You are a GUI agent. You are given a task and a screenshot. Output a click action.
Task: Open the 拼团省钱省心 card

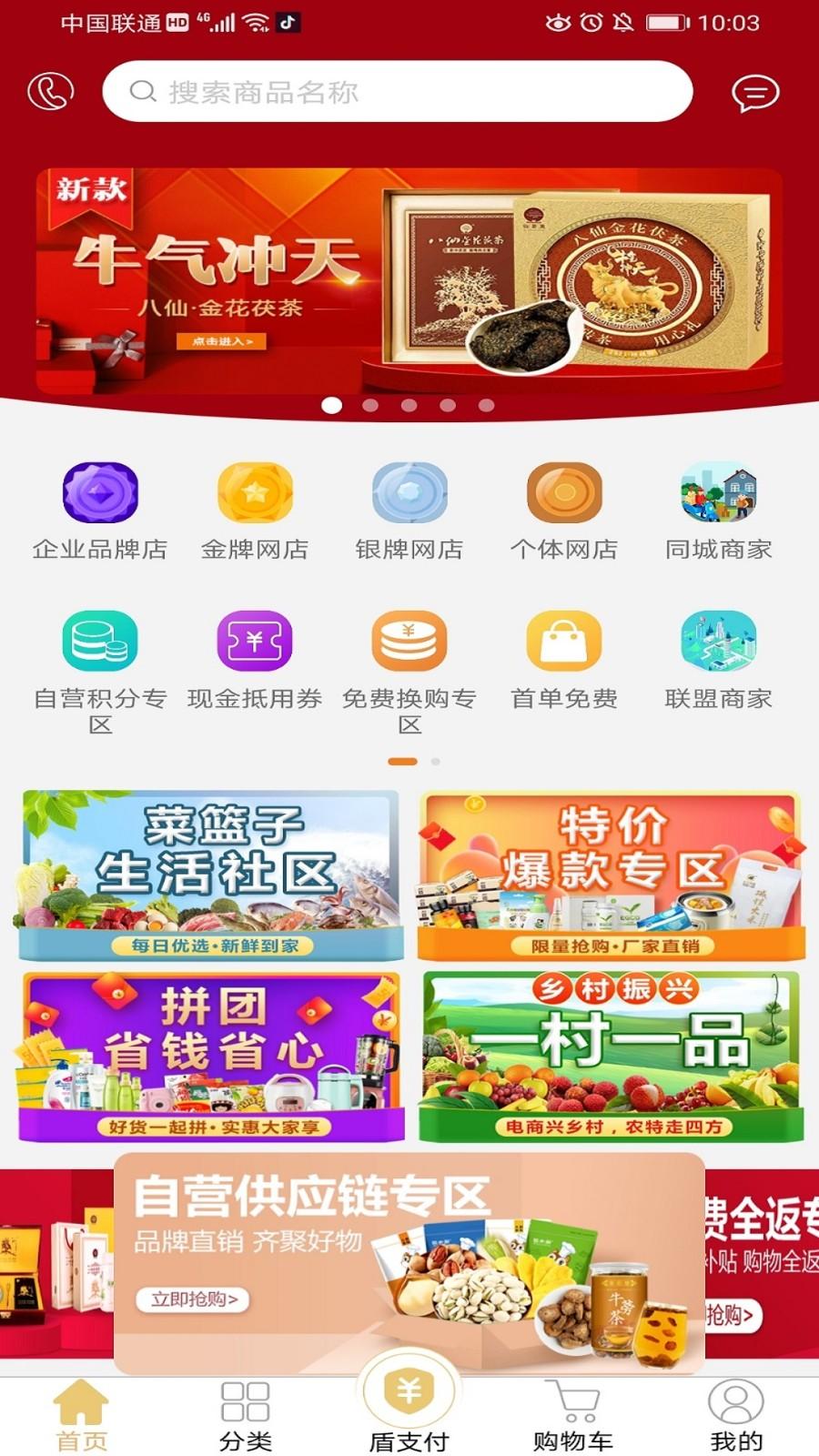pyautogui.click(x=211, y=1057)
